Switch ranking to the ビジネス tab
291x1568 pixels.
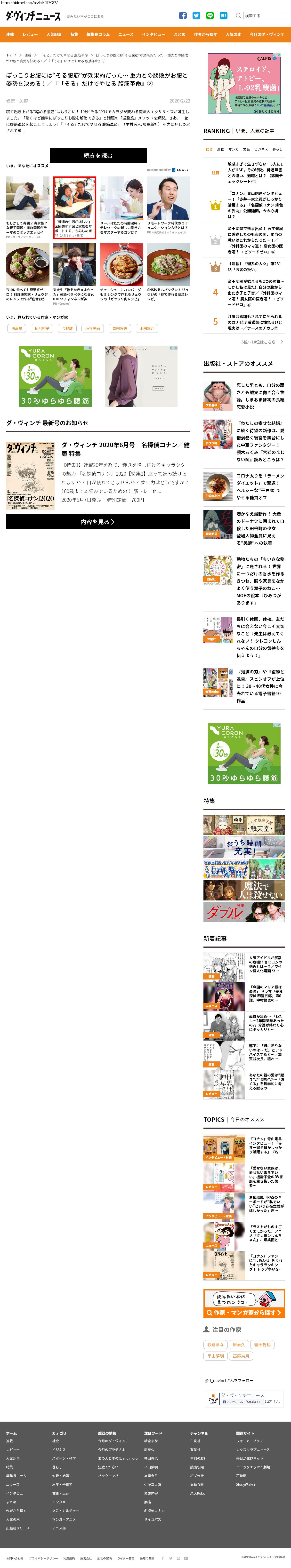(260, 149)
